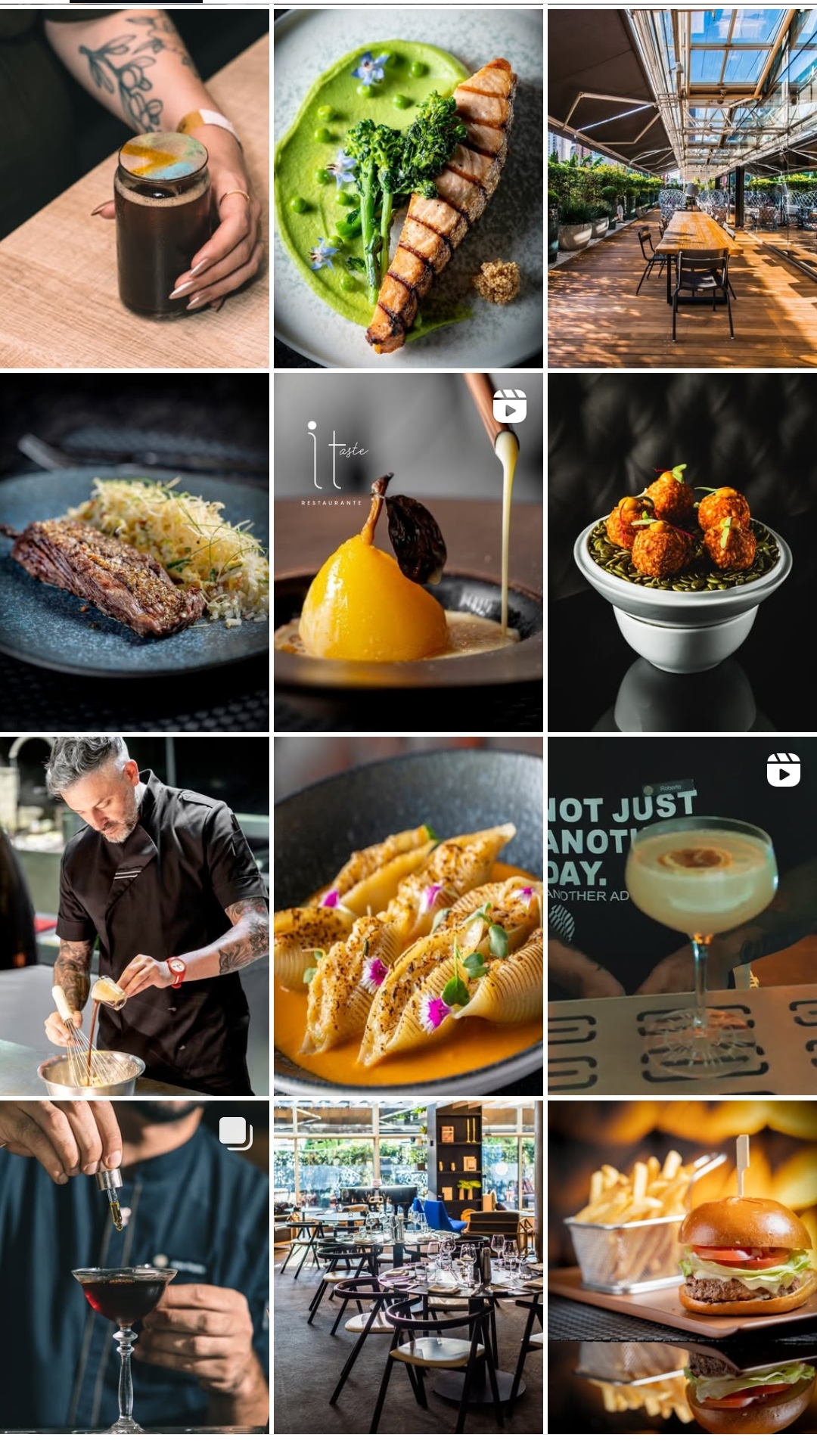Open the chef whisking in bowl post

[x=135, y=915]
